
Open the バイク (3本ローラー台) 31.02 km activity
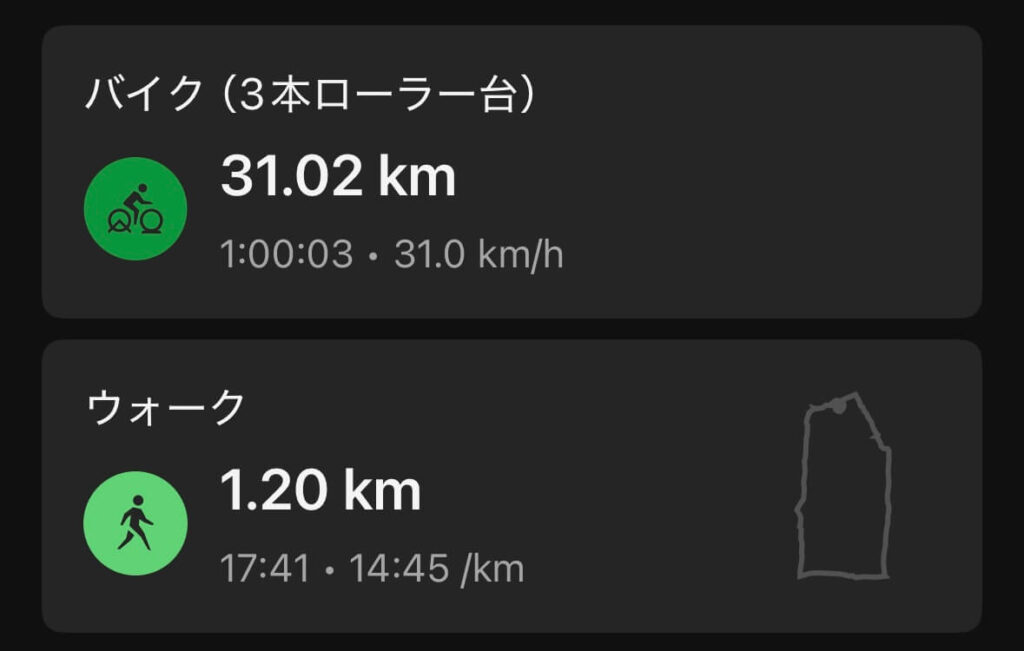click(511, 172)
